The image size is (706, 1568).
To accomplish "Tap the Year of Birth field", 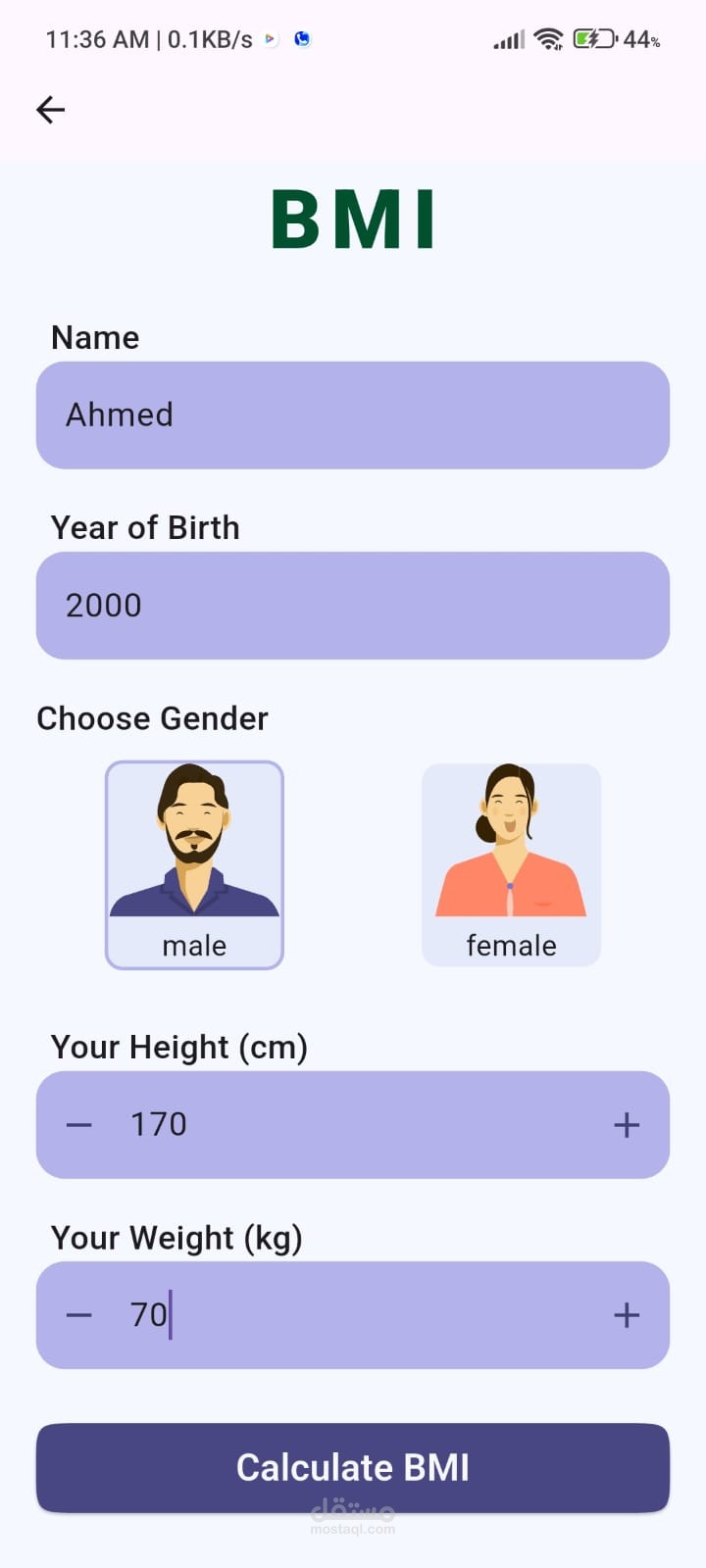I will [x=353, y=605].
